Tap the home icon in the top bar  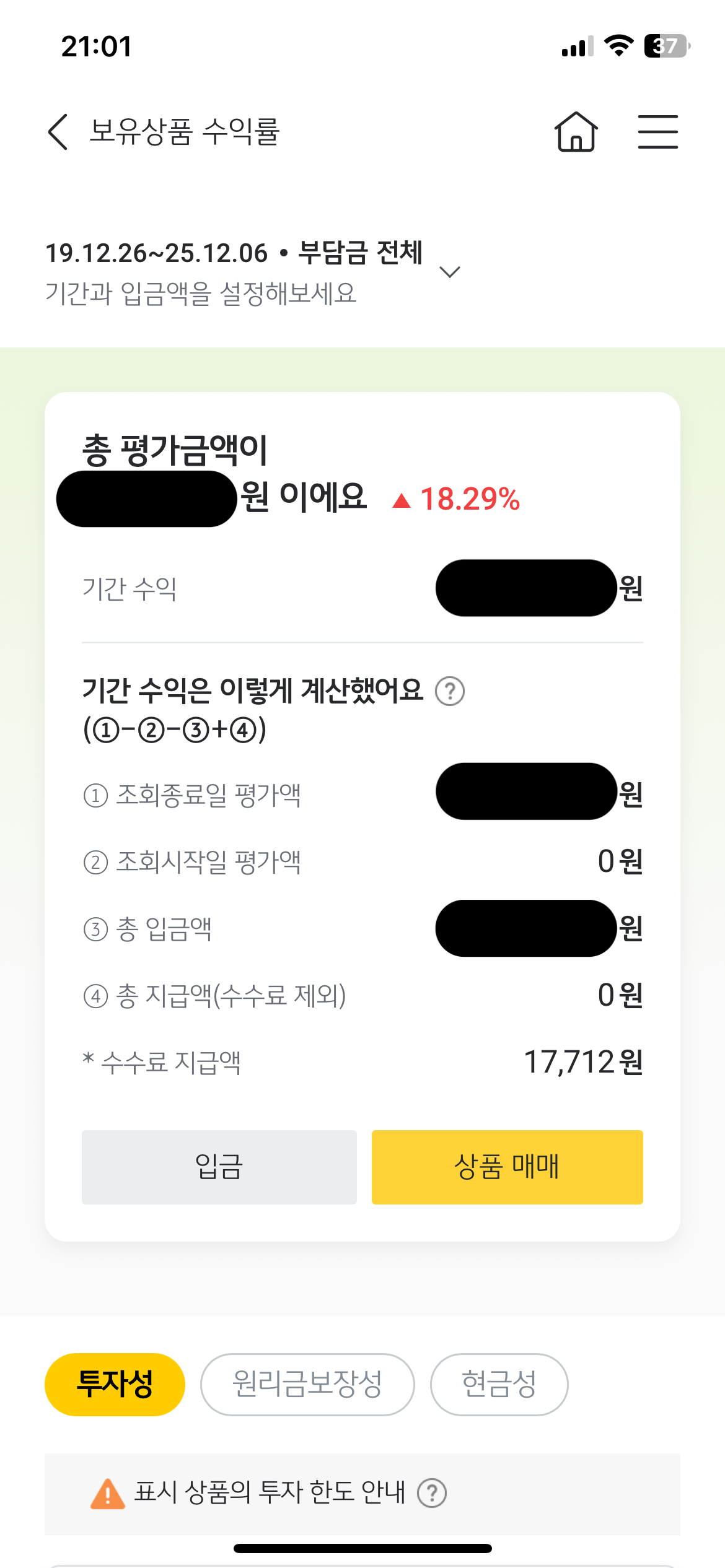tap(577, 133)
